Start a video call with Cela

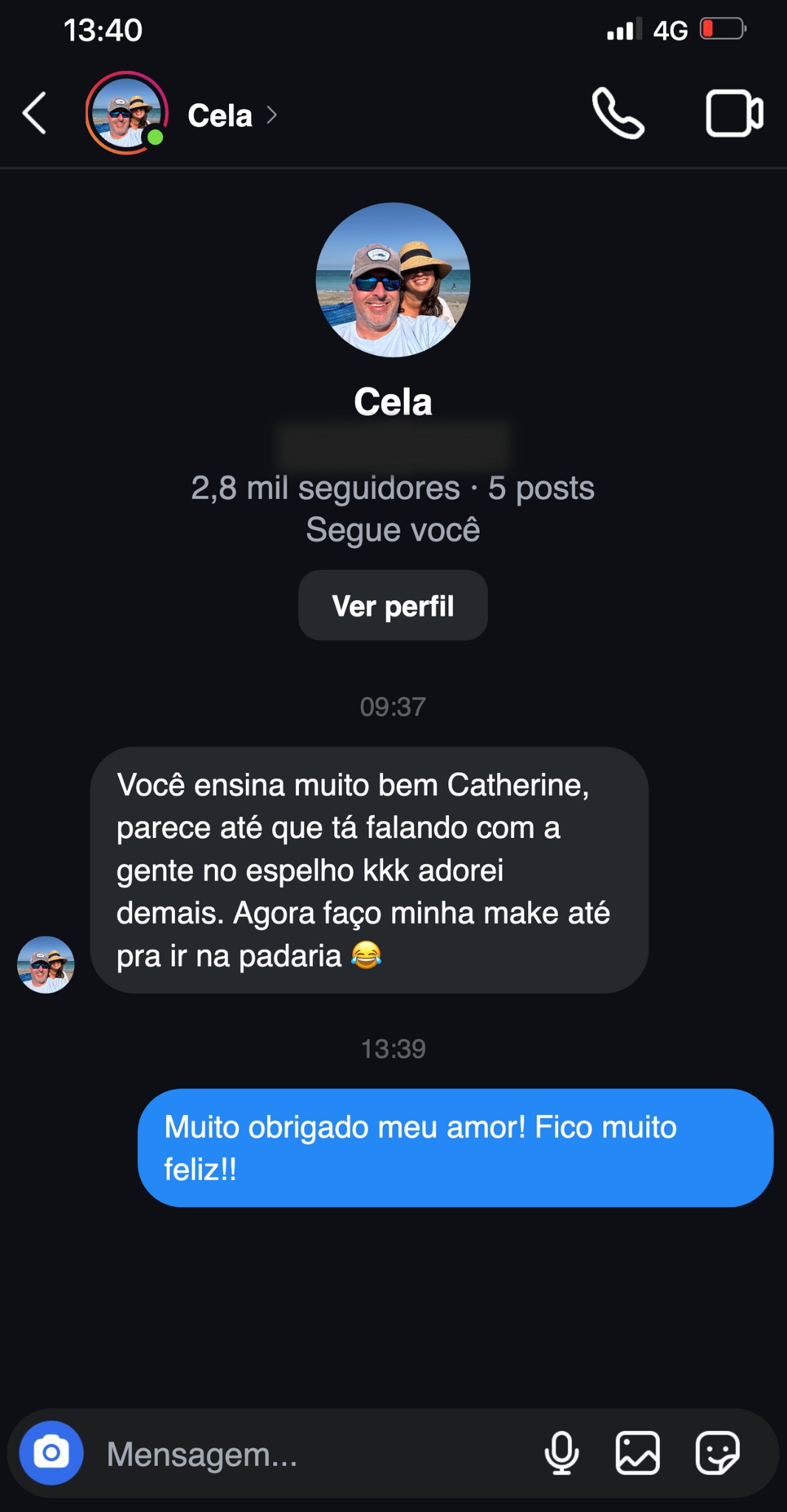click(x=735, y=114)
